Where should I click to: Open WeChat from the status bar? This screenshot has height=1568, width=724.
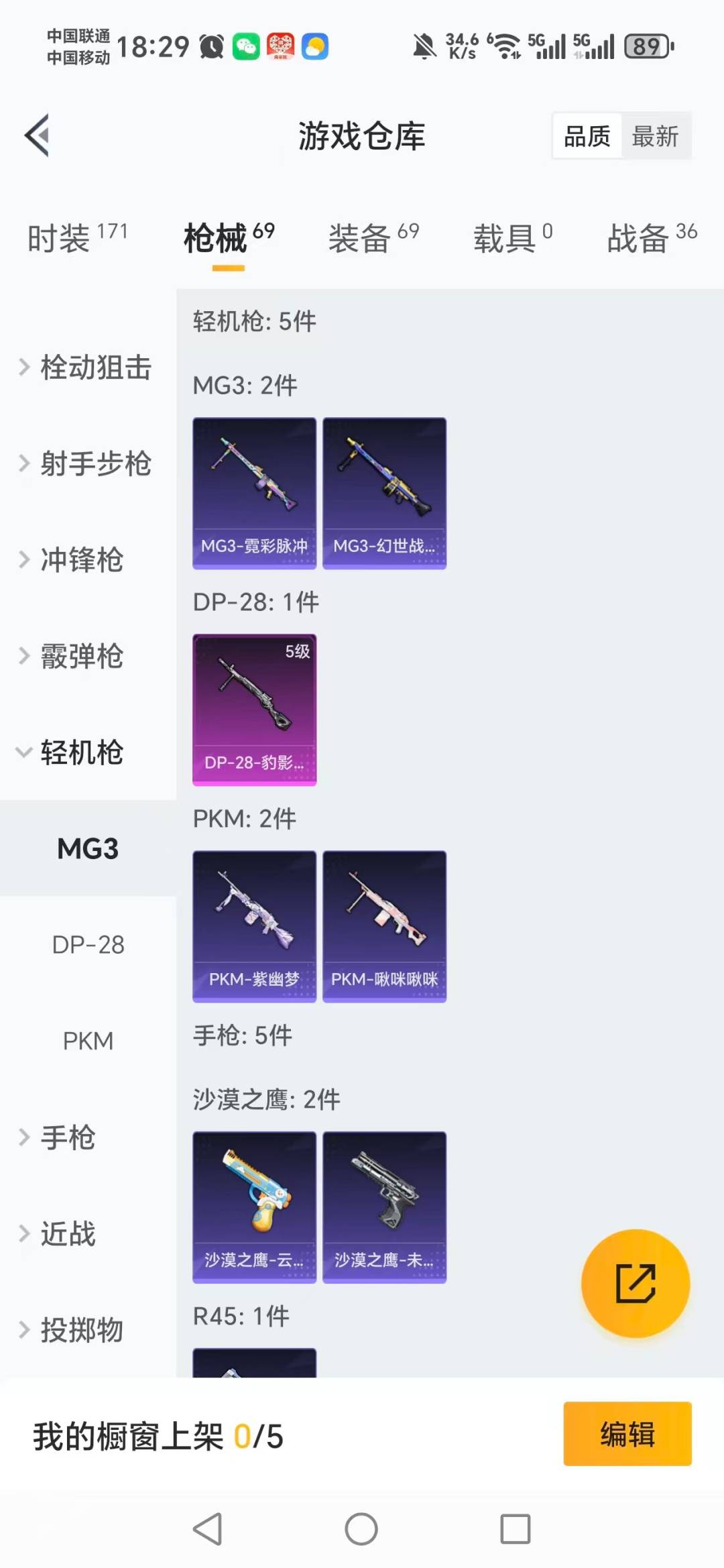pyautogui.click(x=247, y=46)
